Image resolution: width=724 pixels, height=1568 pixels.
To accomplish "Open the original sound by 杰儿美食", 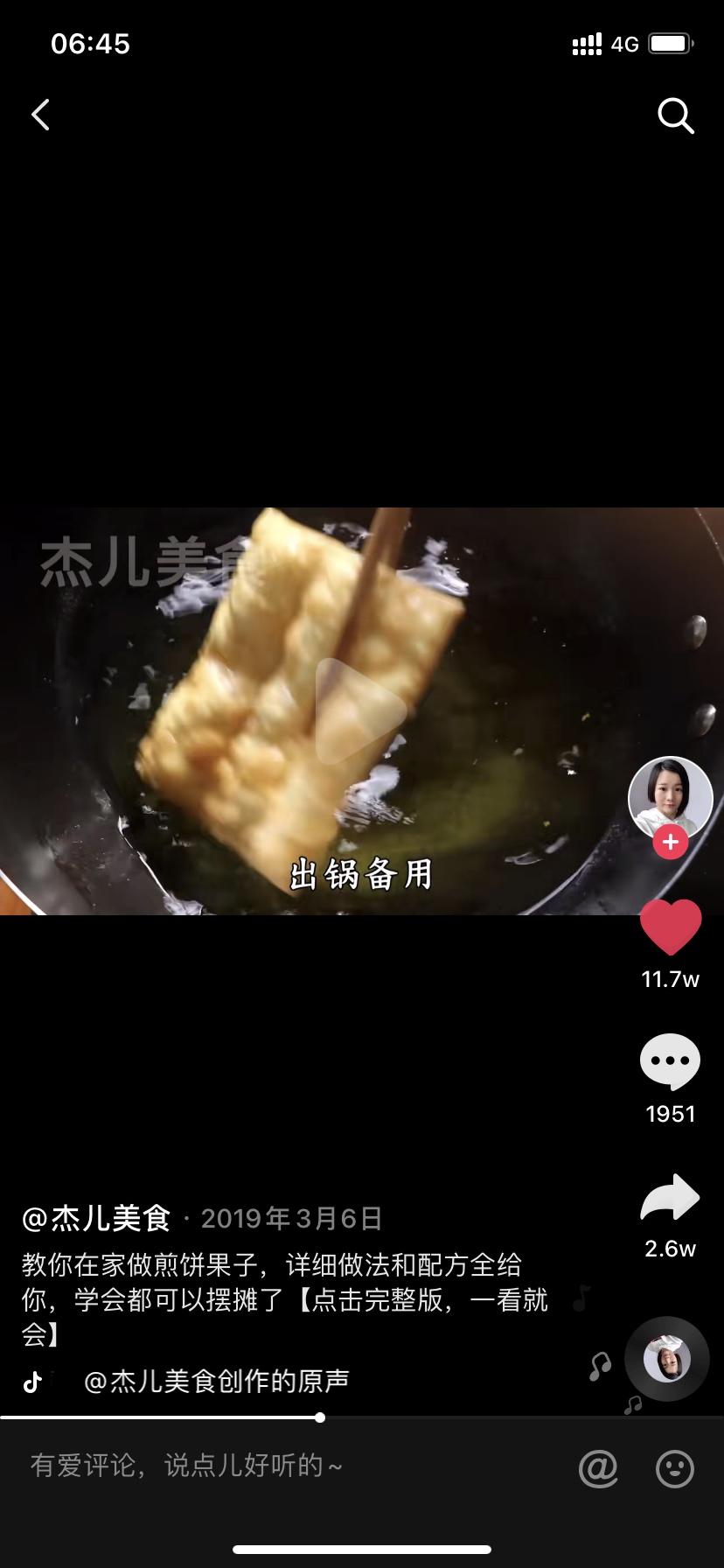I will click(216, 1381).
